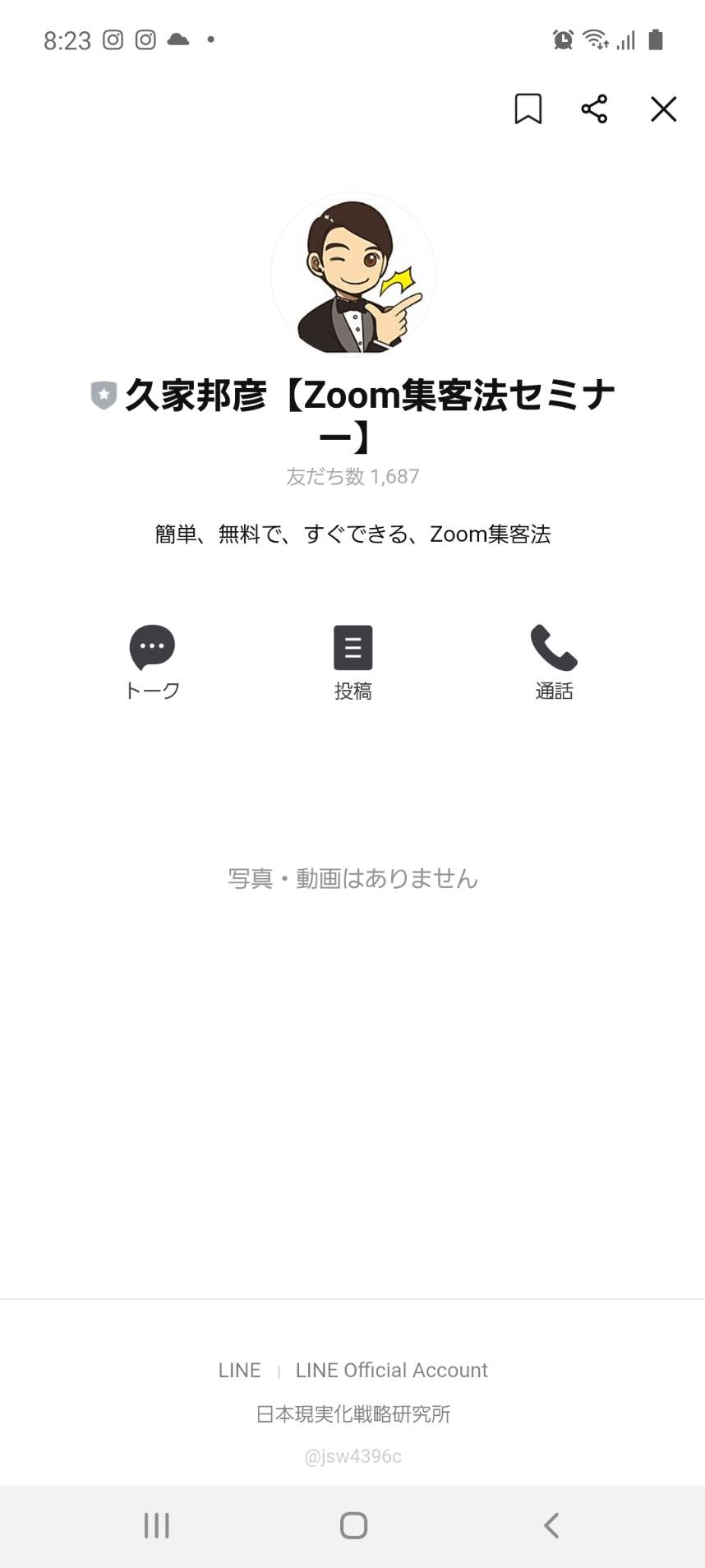
Task: Open the profile avatar picture
Action: point(353,275)
